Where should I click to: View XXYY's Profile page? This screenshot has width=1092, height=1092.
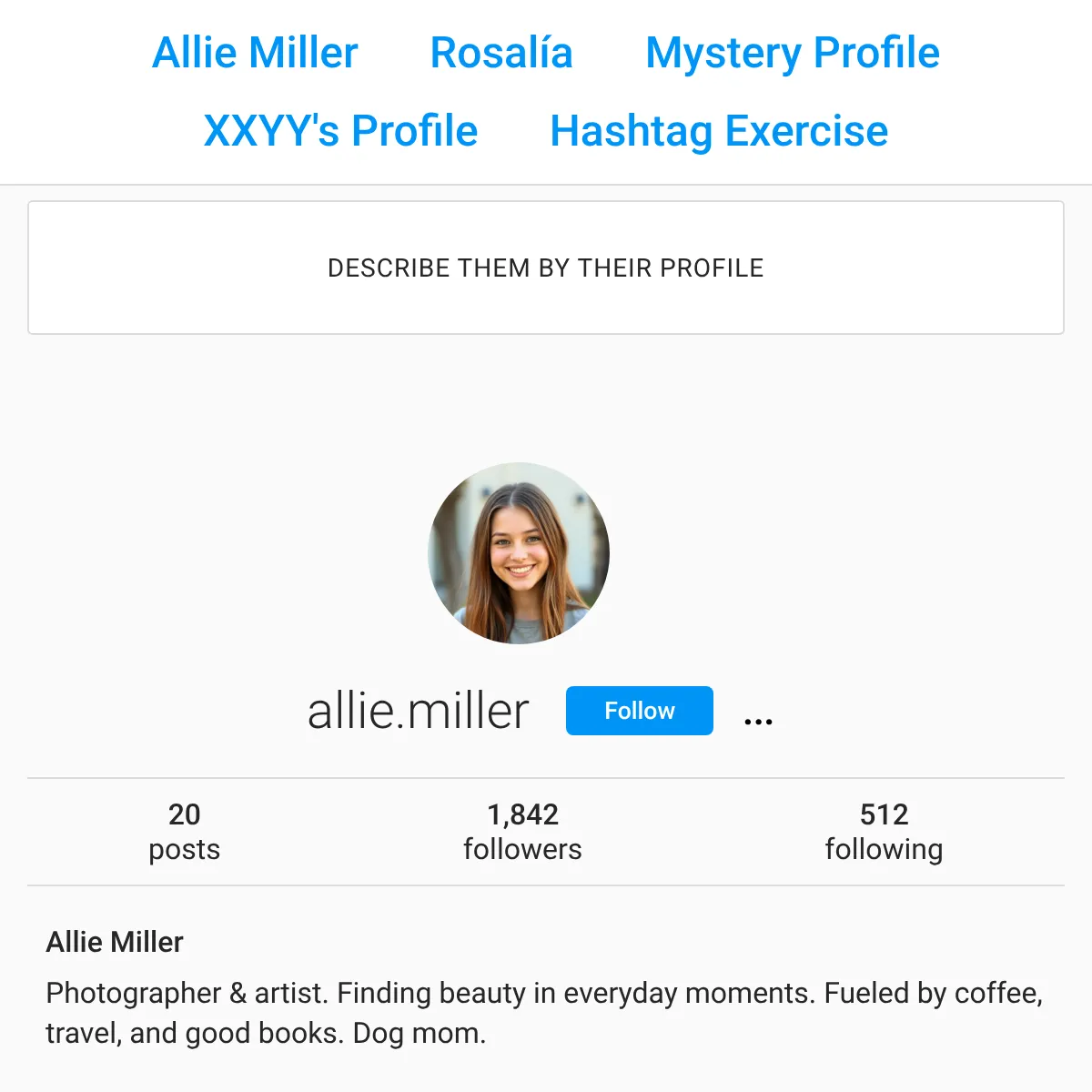[x=340, y=131]
